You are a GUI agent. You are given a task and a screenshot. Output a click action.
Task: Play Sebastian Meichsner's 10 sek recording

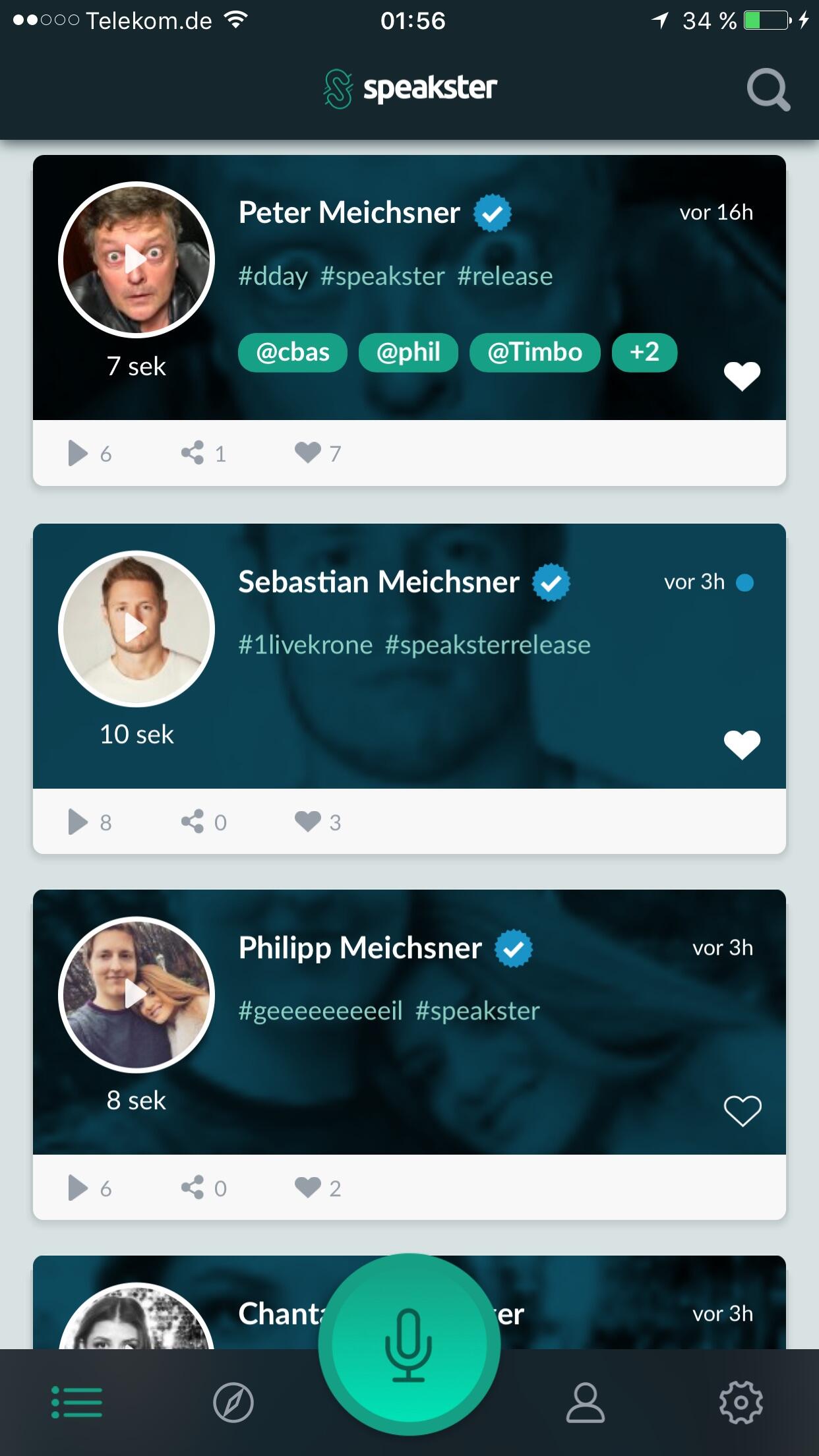tap(136, 628)
